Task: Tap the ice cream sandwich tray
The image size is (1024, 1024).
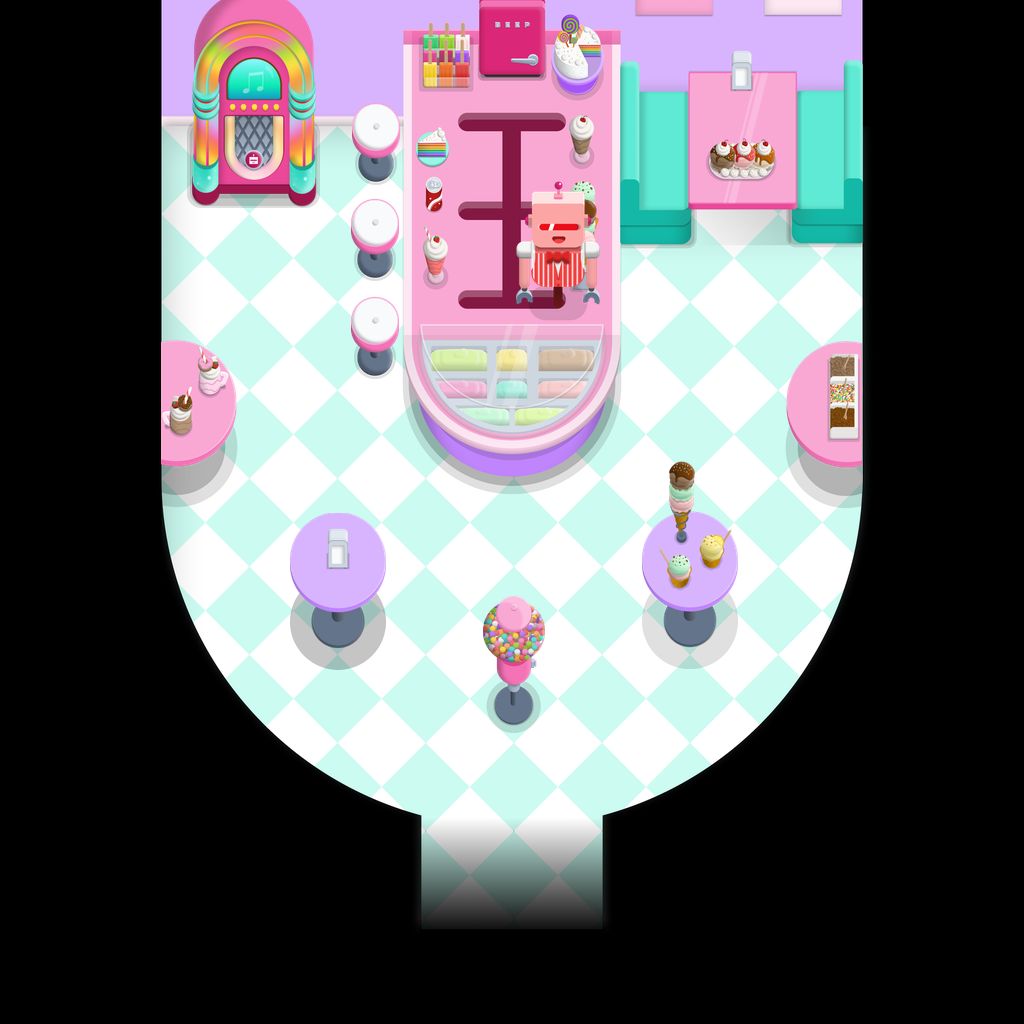Action: [843, 394]
